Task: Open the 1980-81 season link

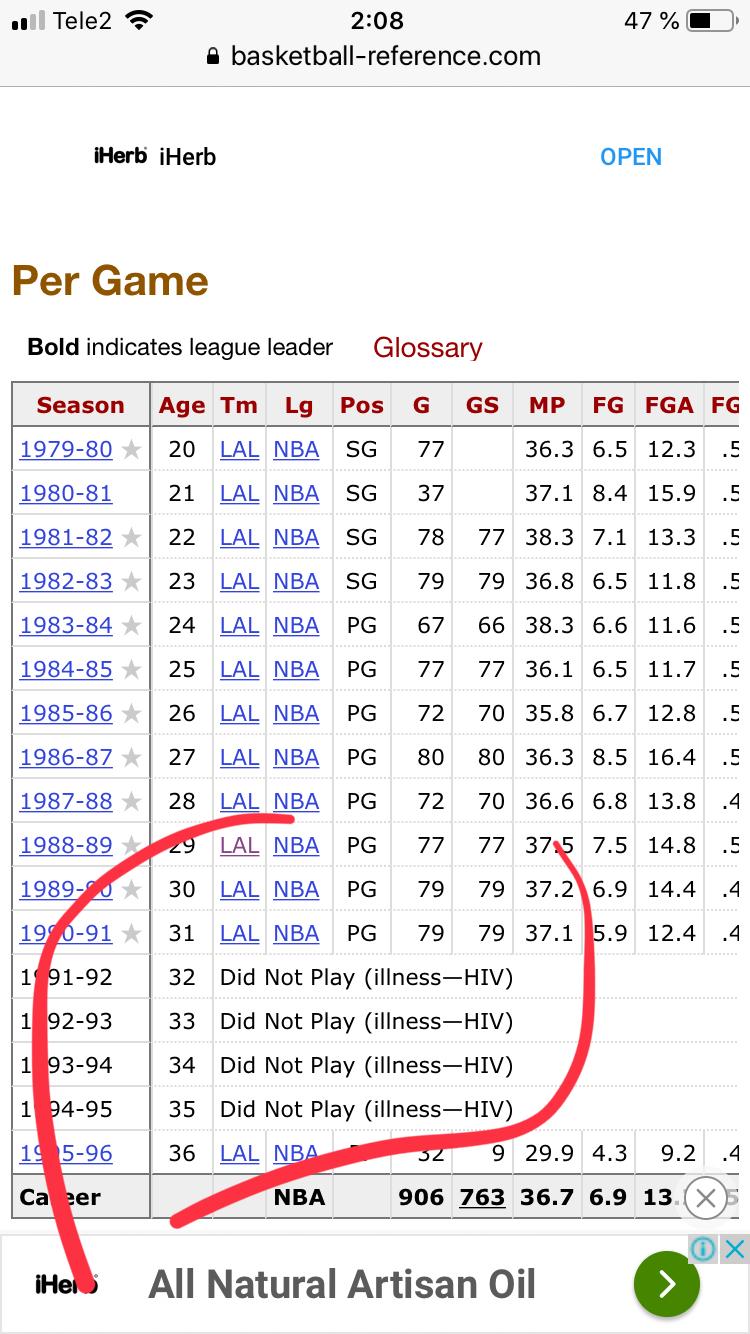Action: tap(66, 493)
